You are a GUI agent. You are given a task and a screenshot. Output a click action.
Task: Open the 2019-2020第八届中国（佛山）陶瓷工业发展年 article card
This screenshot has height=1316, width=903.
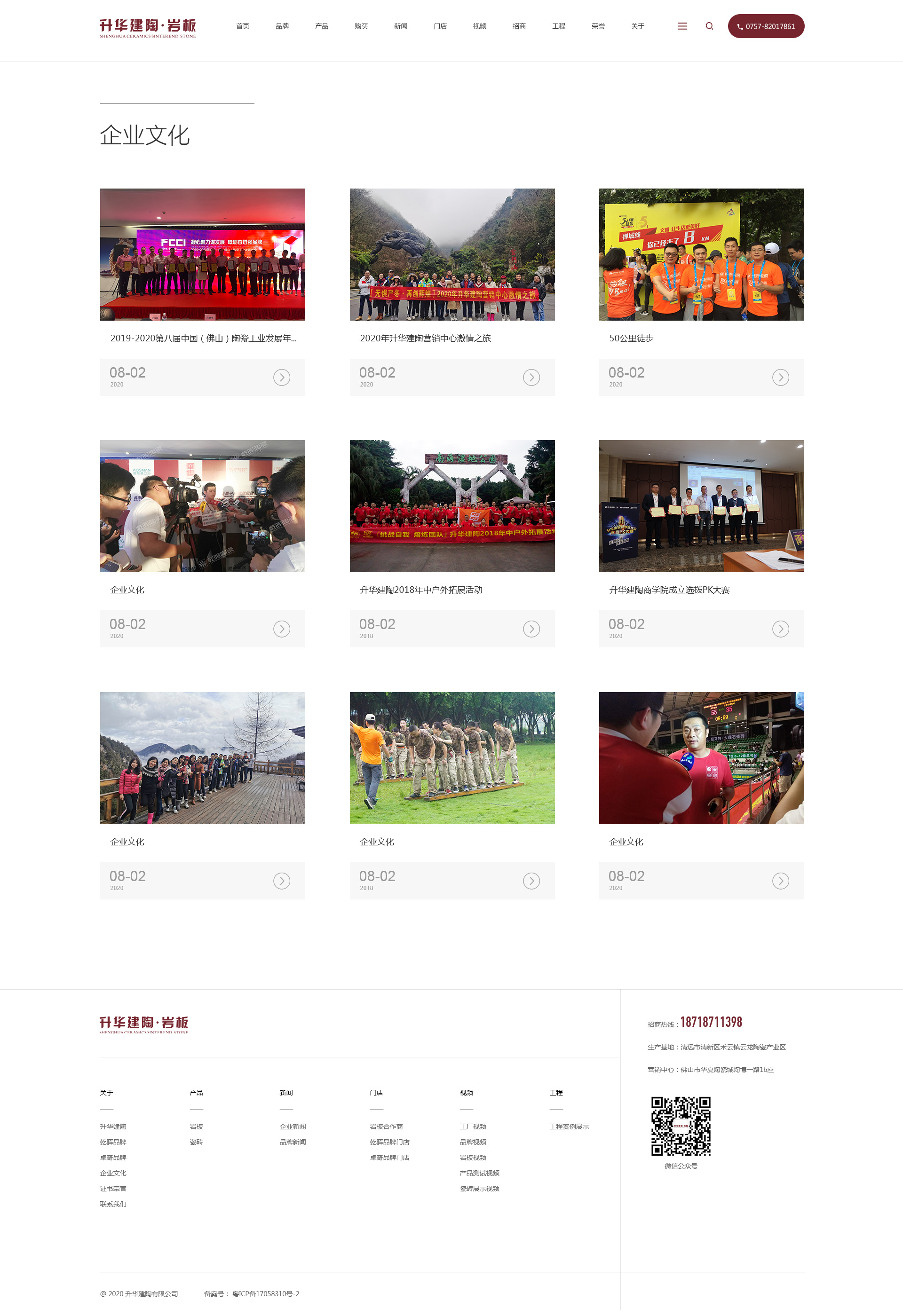point(202,255)
